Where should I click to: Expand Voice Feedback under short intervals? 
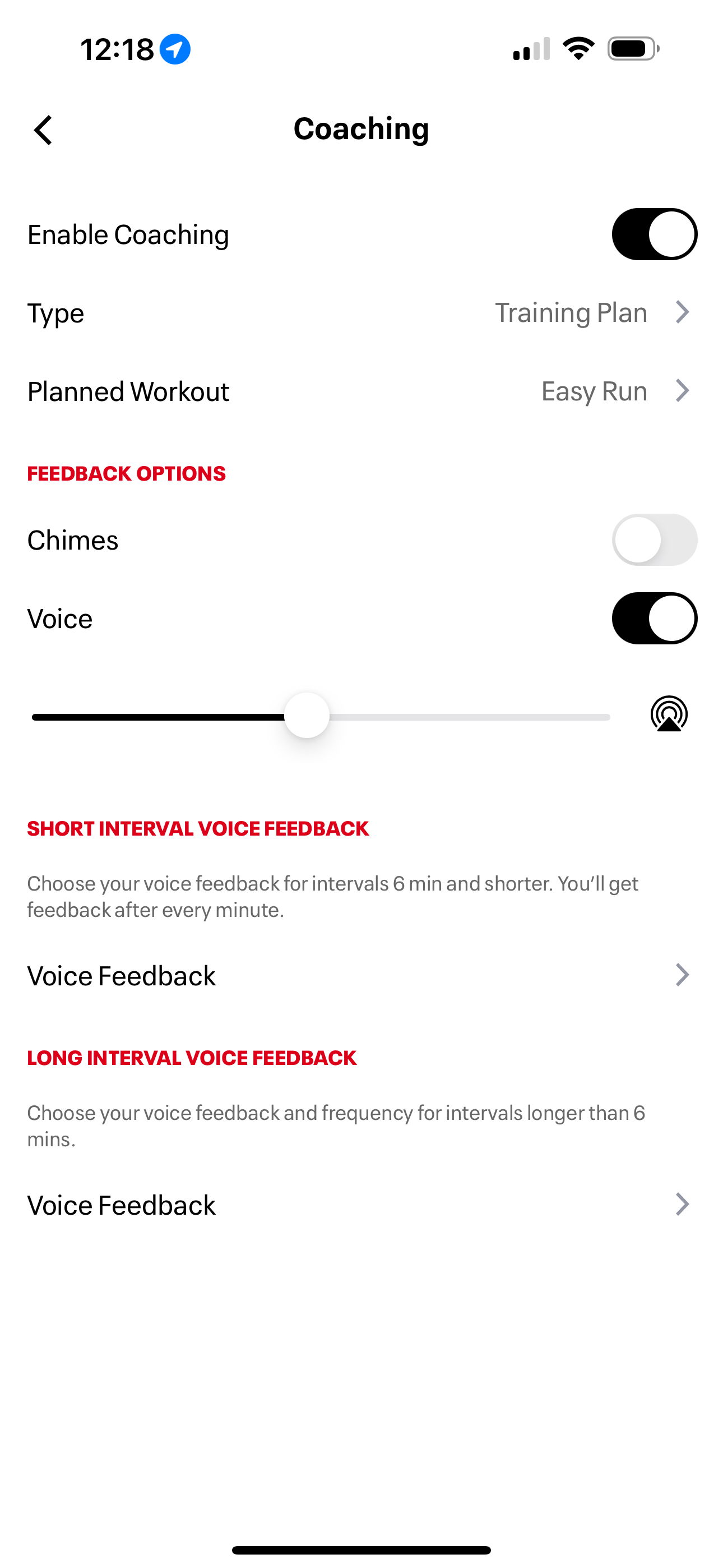pyautogui.click(x=361, y=975)
